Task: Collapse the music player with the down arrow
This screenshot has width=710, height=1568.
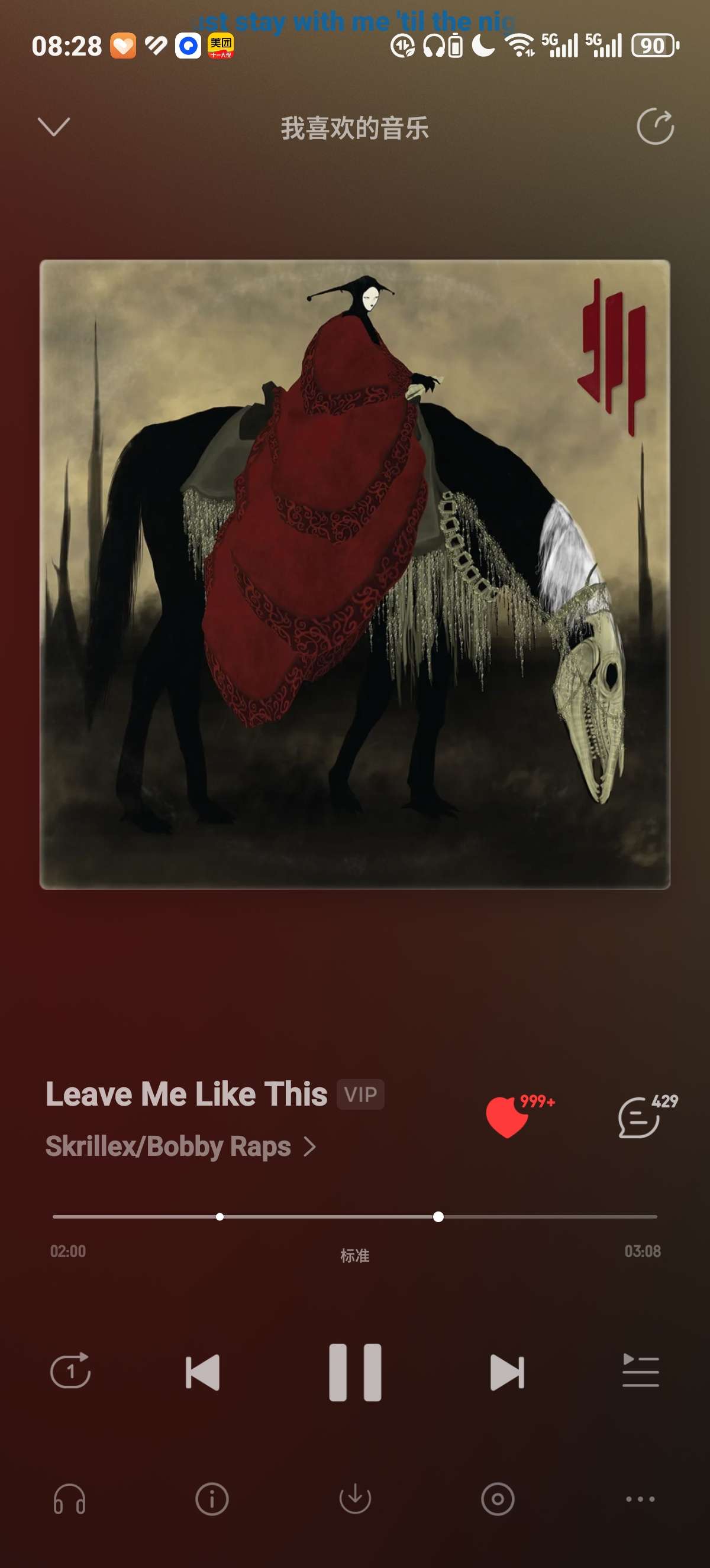Action: tap(54, 127)
